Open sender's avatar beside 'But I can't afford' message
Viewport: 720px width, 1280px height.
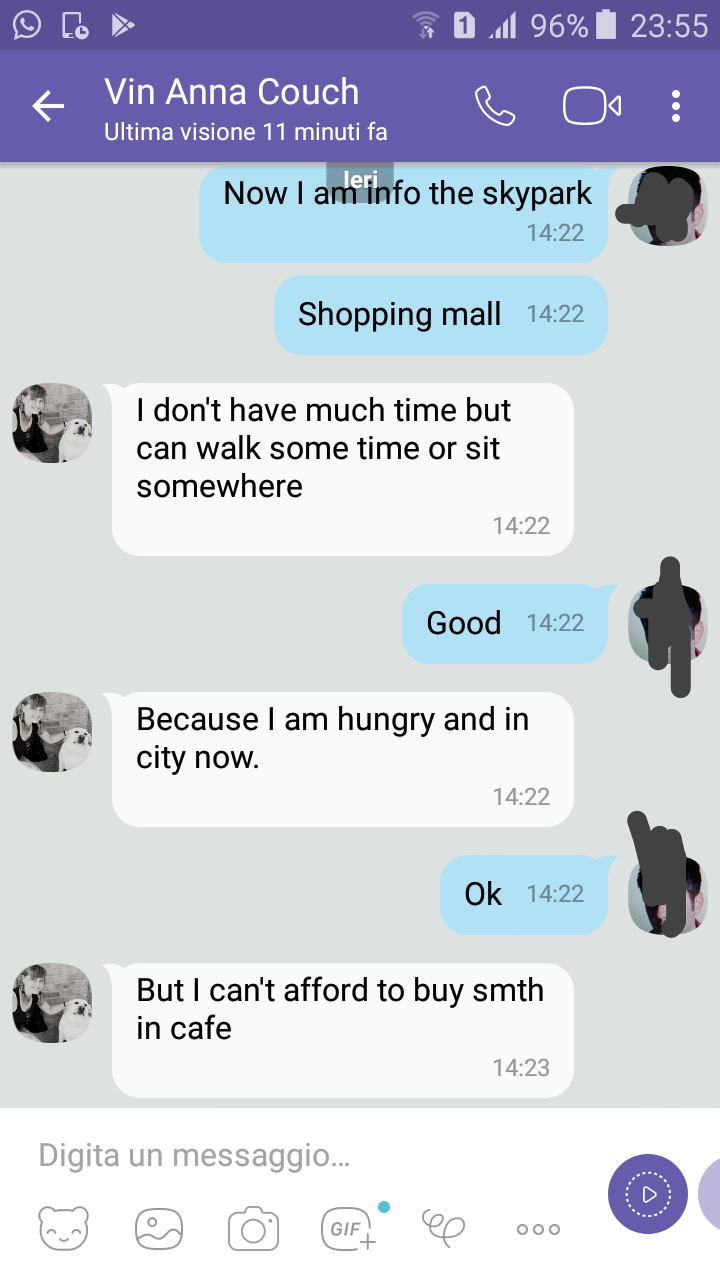[x=52, y=1003]
